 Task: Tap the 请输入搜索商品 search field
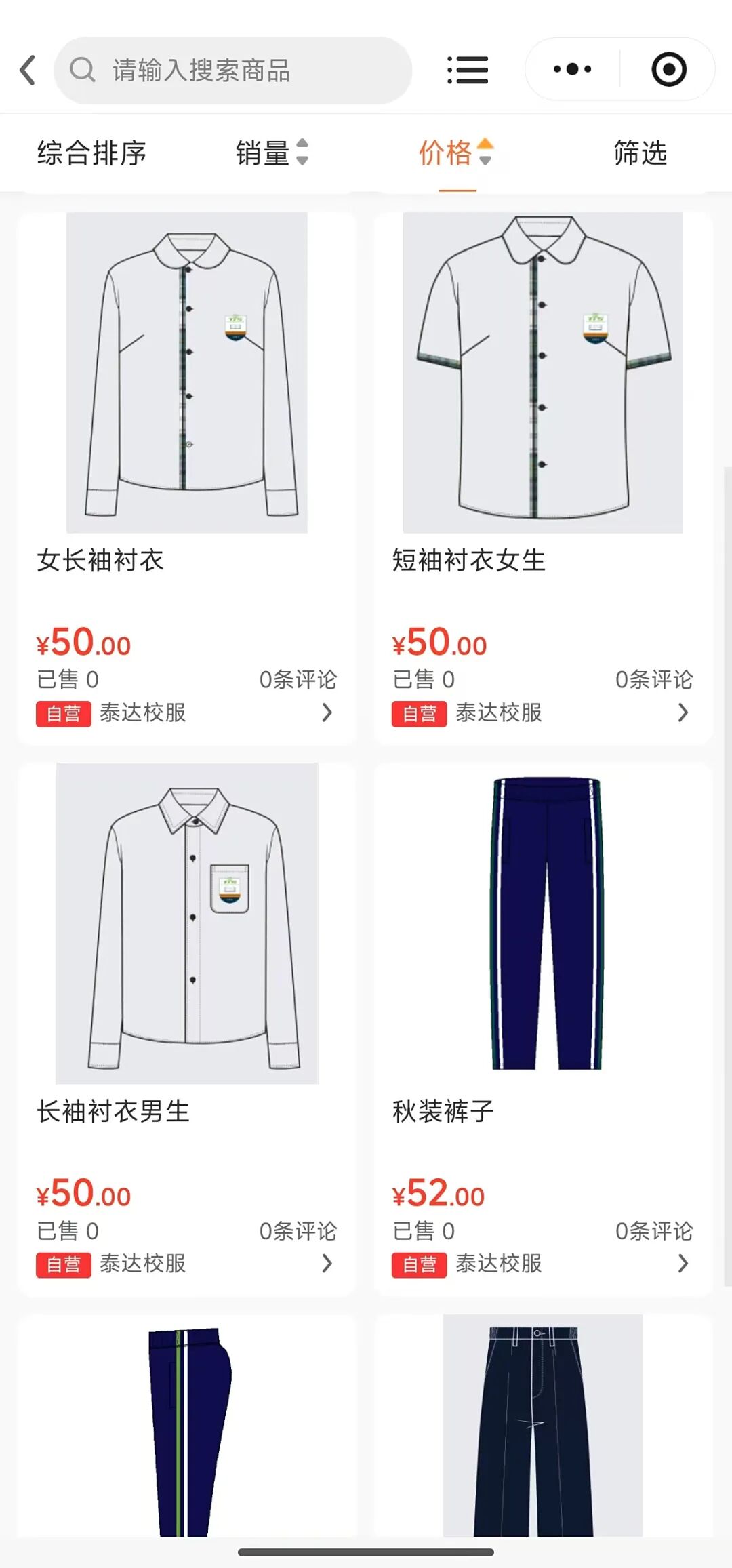tap(233, 71)
